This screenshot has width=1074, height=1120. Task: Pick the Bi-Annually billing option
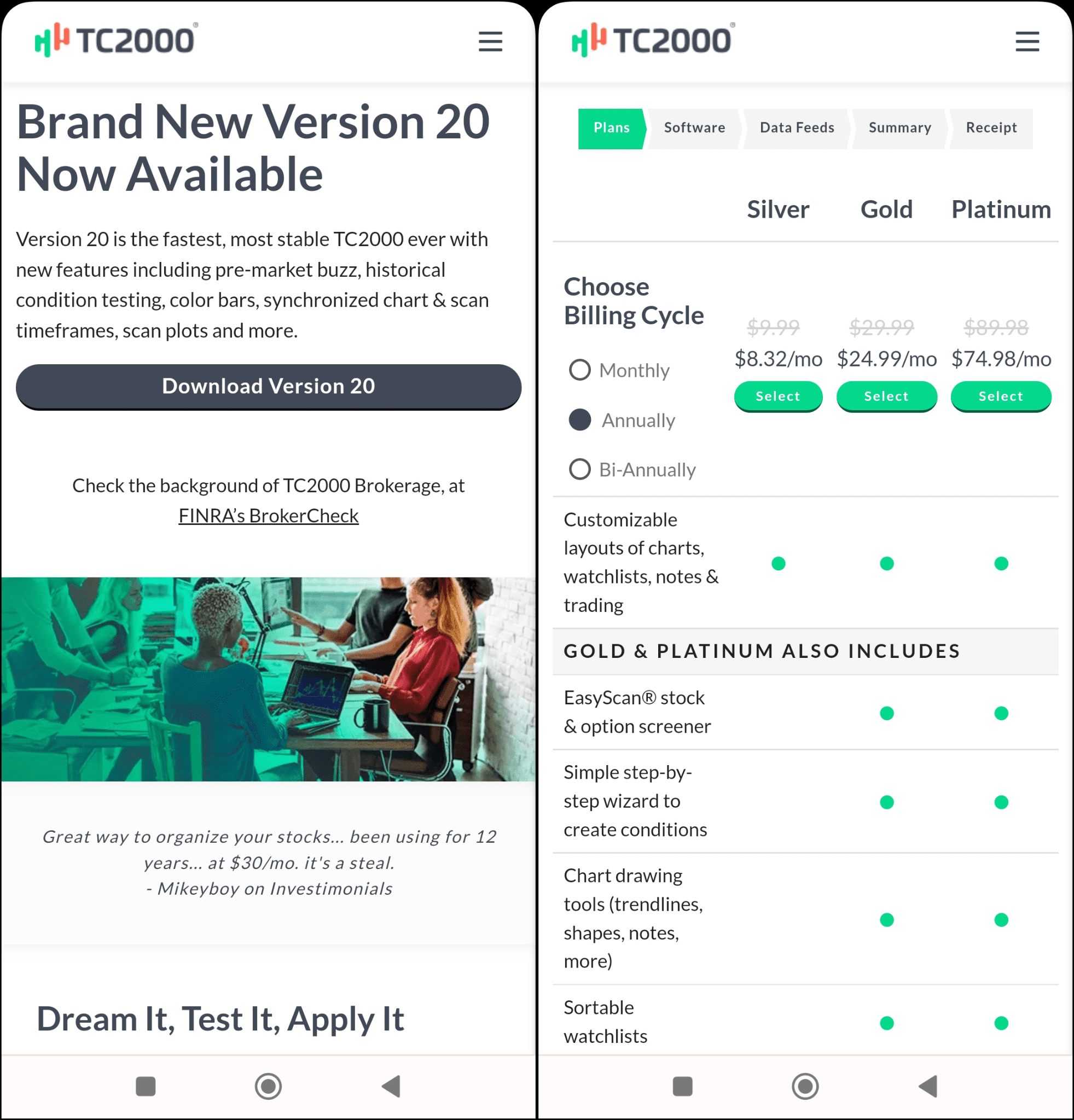point(579,469)
